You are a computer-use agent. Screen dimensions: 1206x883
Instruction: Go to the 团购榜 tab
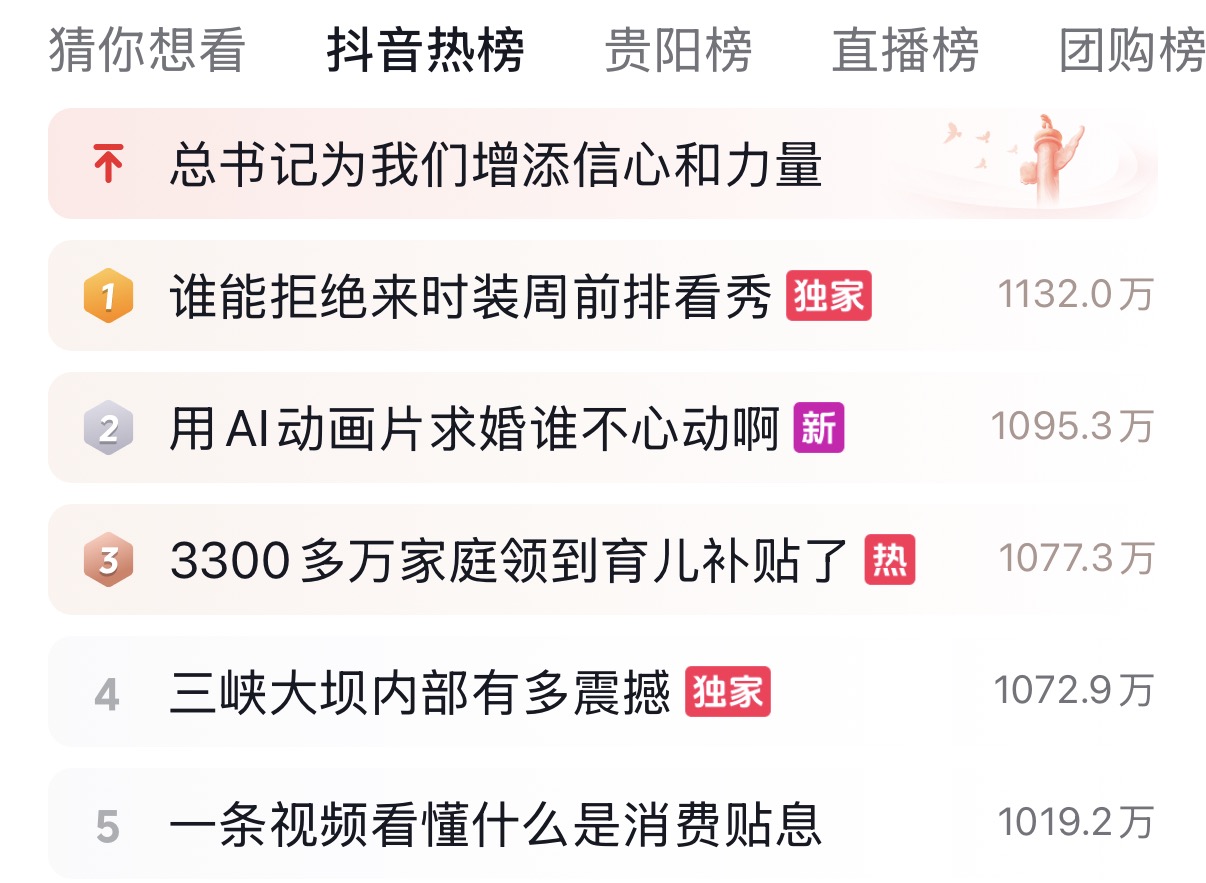(1132, 50)
